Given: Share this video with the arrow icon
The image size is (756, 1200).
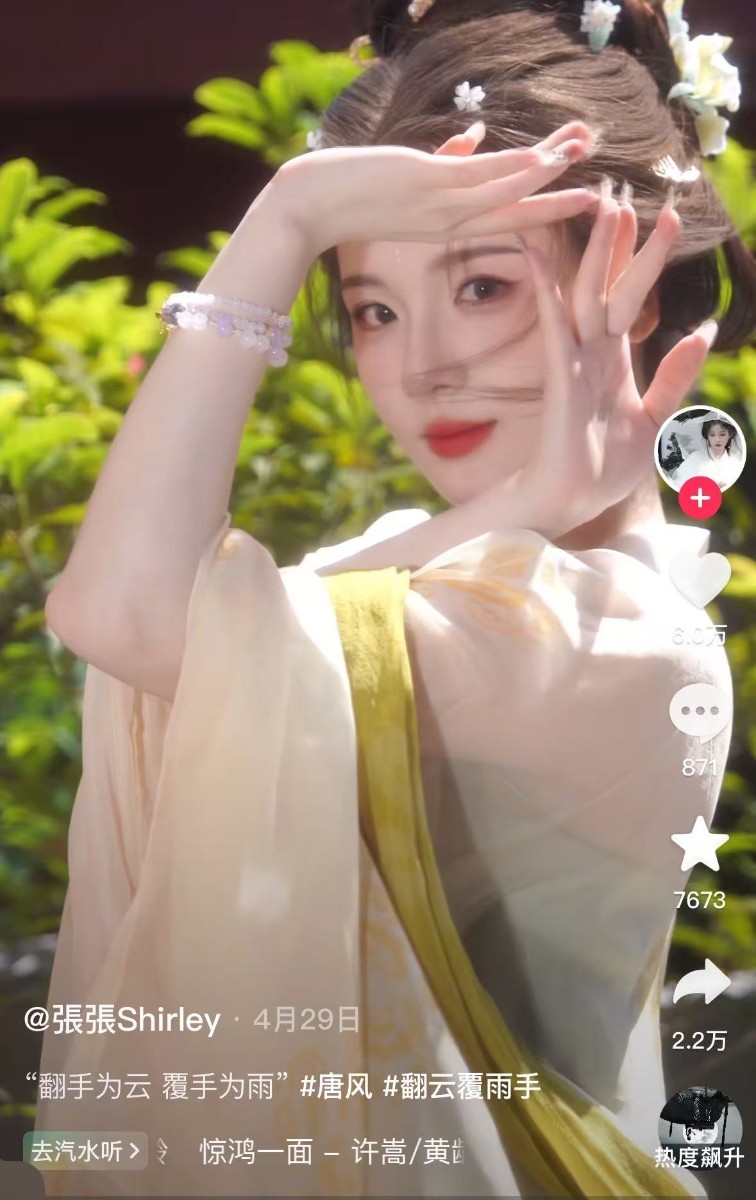Looking at the screenshot, I should click(699, 983).
